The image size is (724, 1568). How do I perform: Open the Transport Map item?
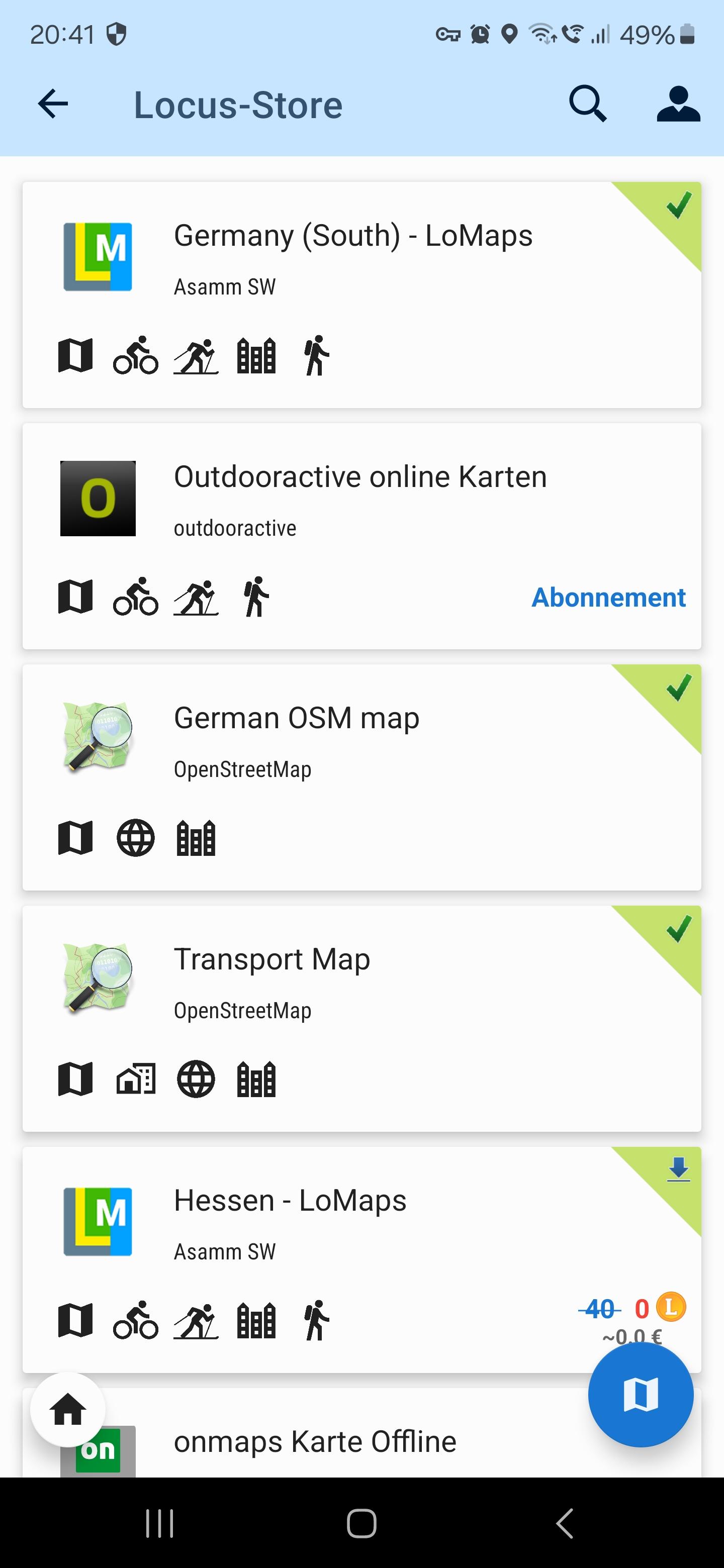point(361,1018)
